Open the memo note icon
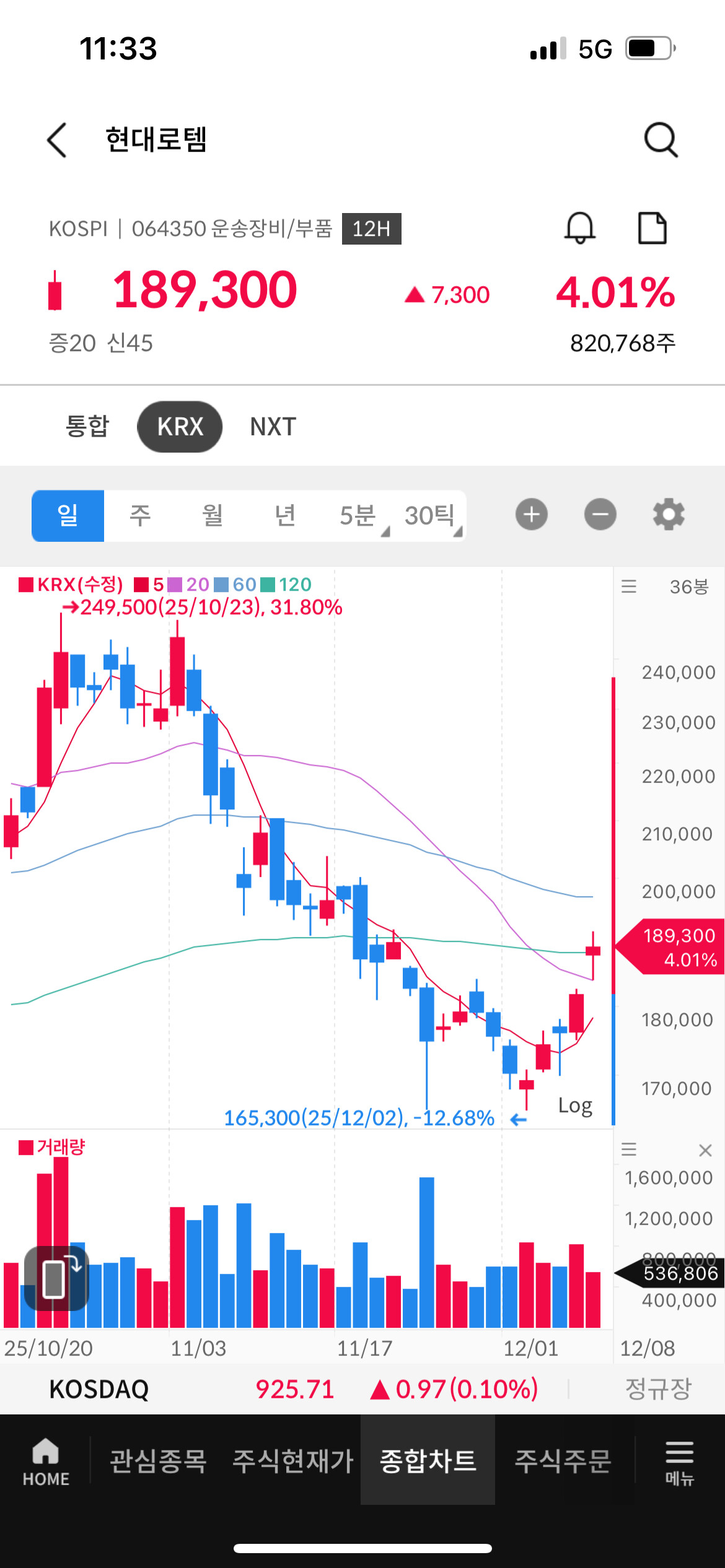This screenshot has height=1568, width=725. coord(652,228)
